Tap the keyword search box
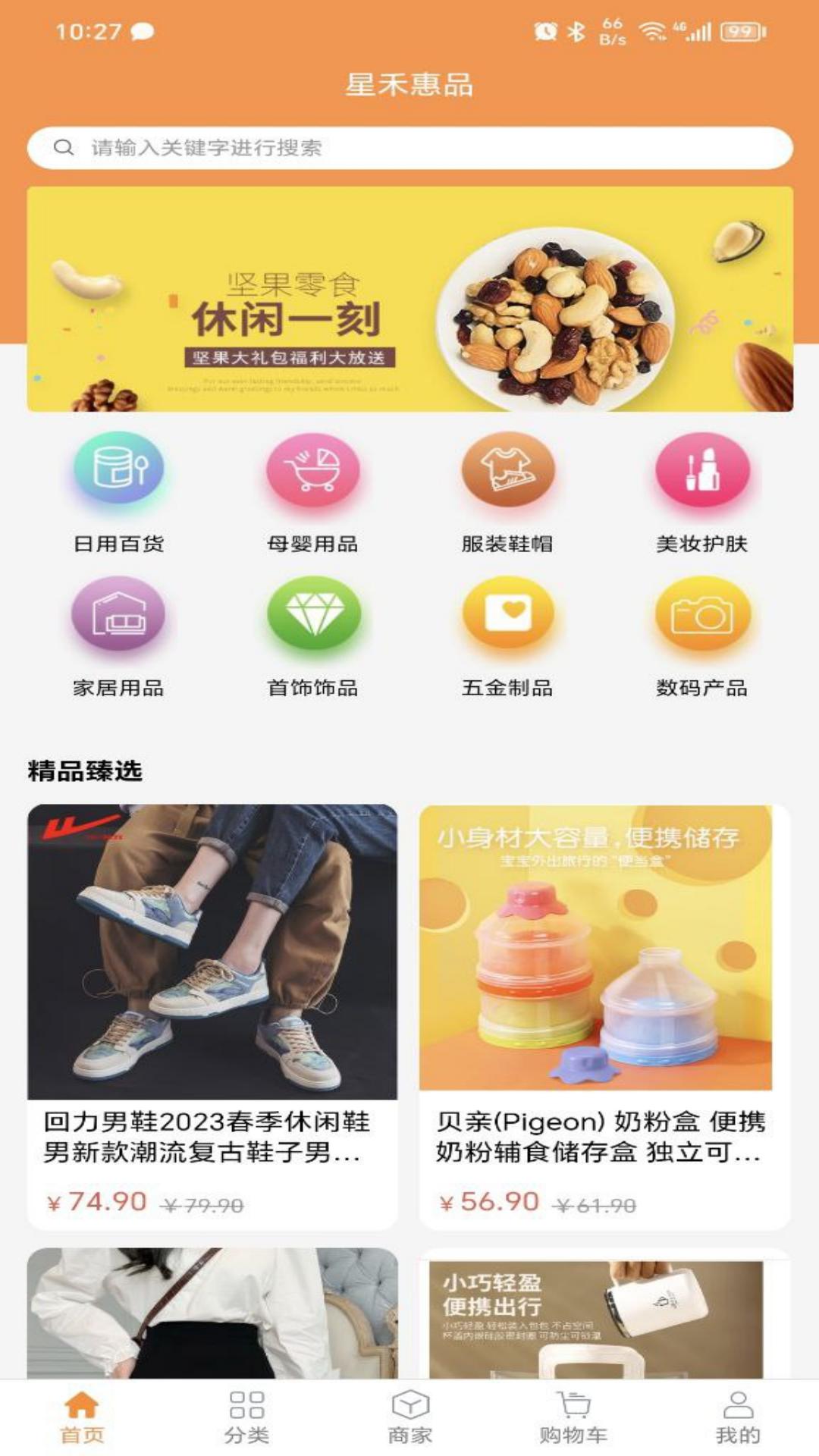The image size is (819, 1456). [x=409, y=148]
